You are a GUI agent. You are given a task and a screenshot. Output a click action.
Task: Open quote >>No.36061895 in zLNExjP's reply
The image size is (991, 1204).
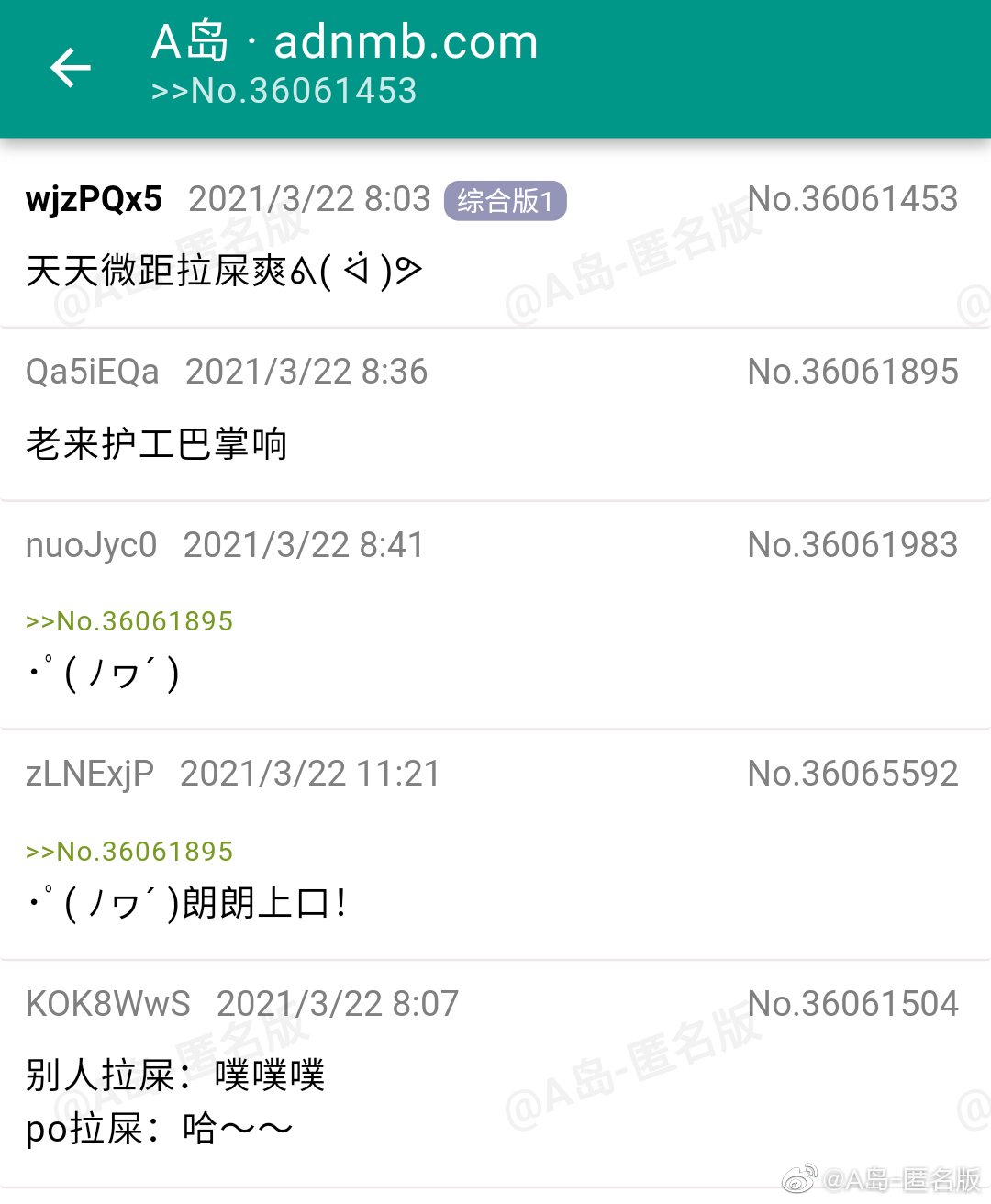(x=128, y=851)
